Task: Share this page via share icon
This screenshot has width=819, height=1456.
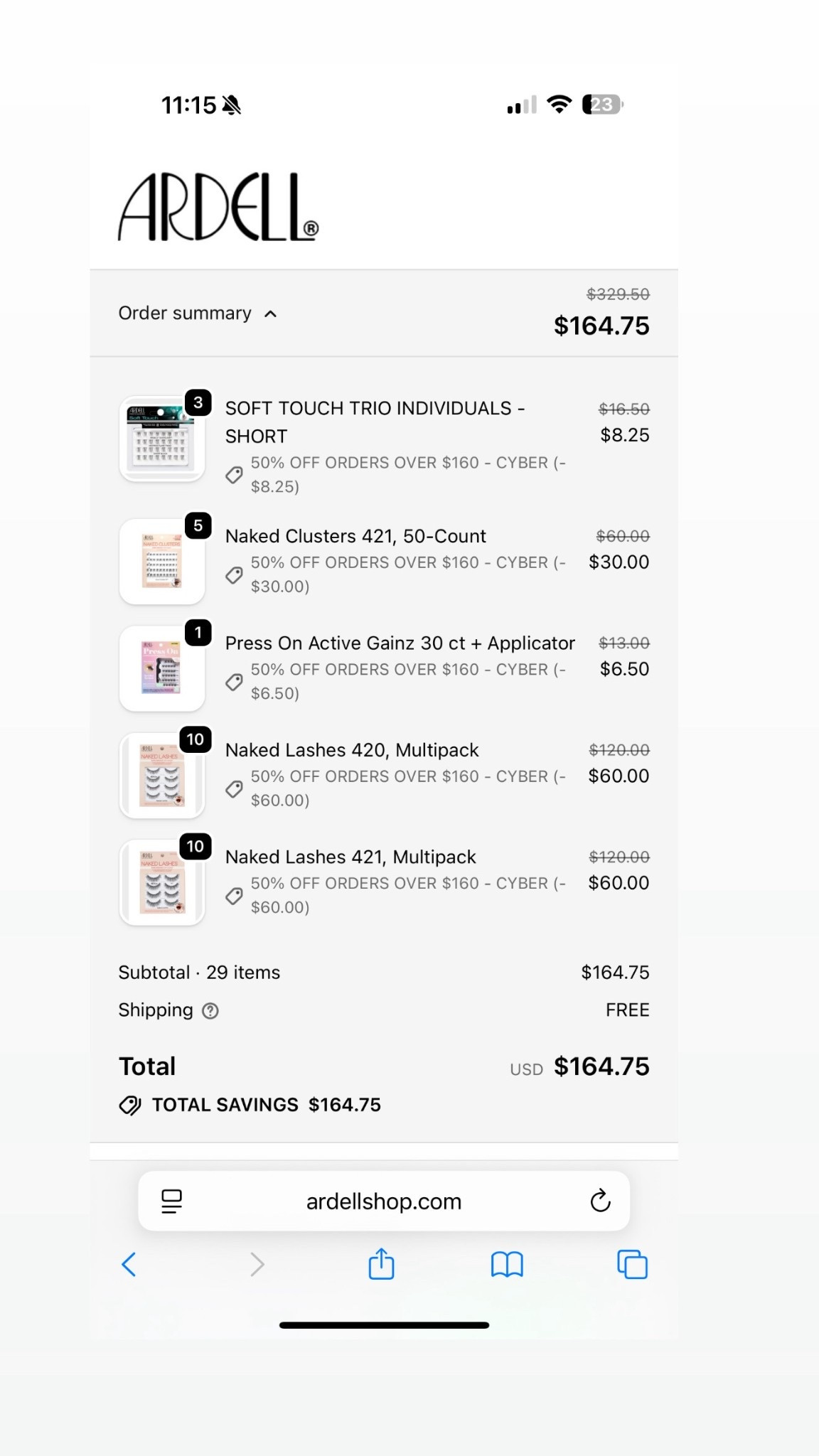Action: pos(382,1264)
